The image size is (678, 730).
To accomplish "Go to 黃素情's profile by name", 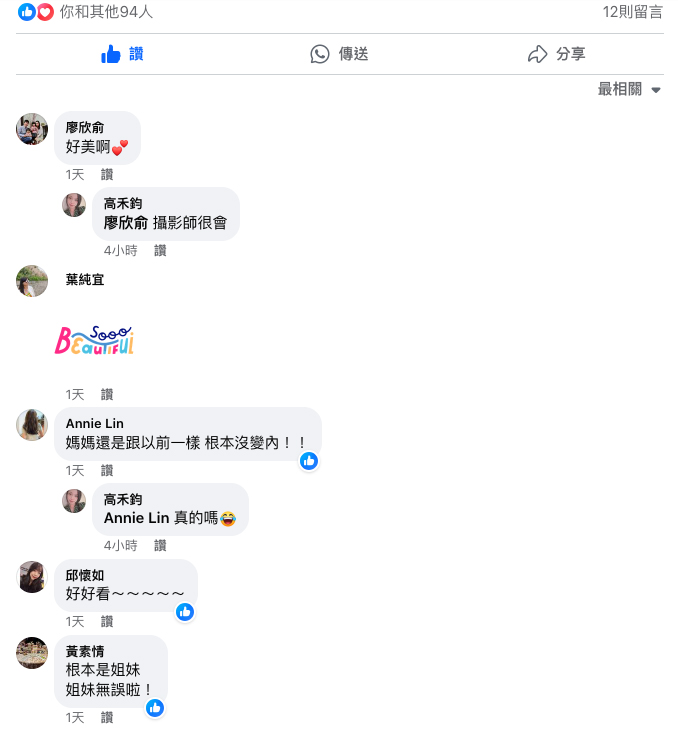I will [85, 652].
